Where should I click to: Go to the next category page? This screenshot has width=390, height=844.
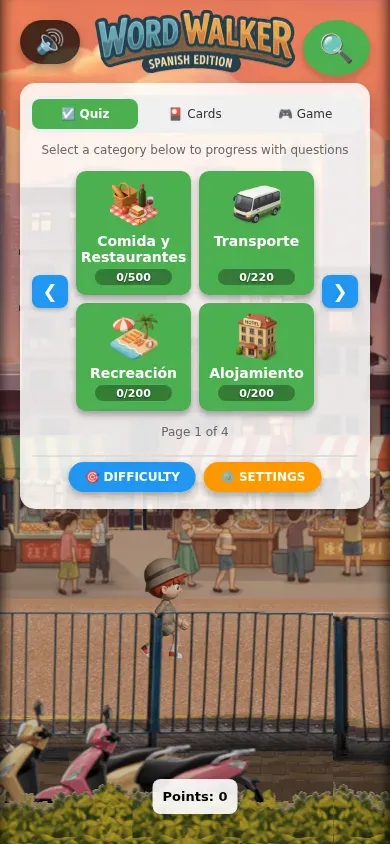click(x=340, y=292)
